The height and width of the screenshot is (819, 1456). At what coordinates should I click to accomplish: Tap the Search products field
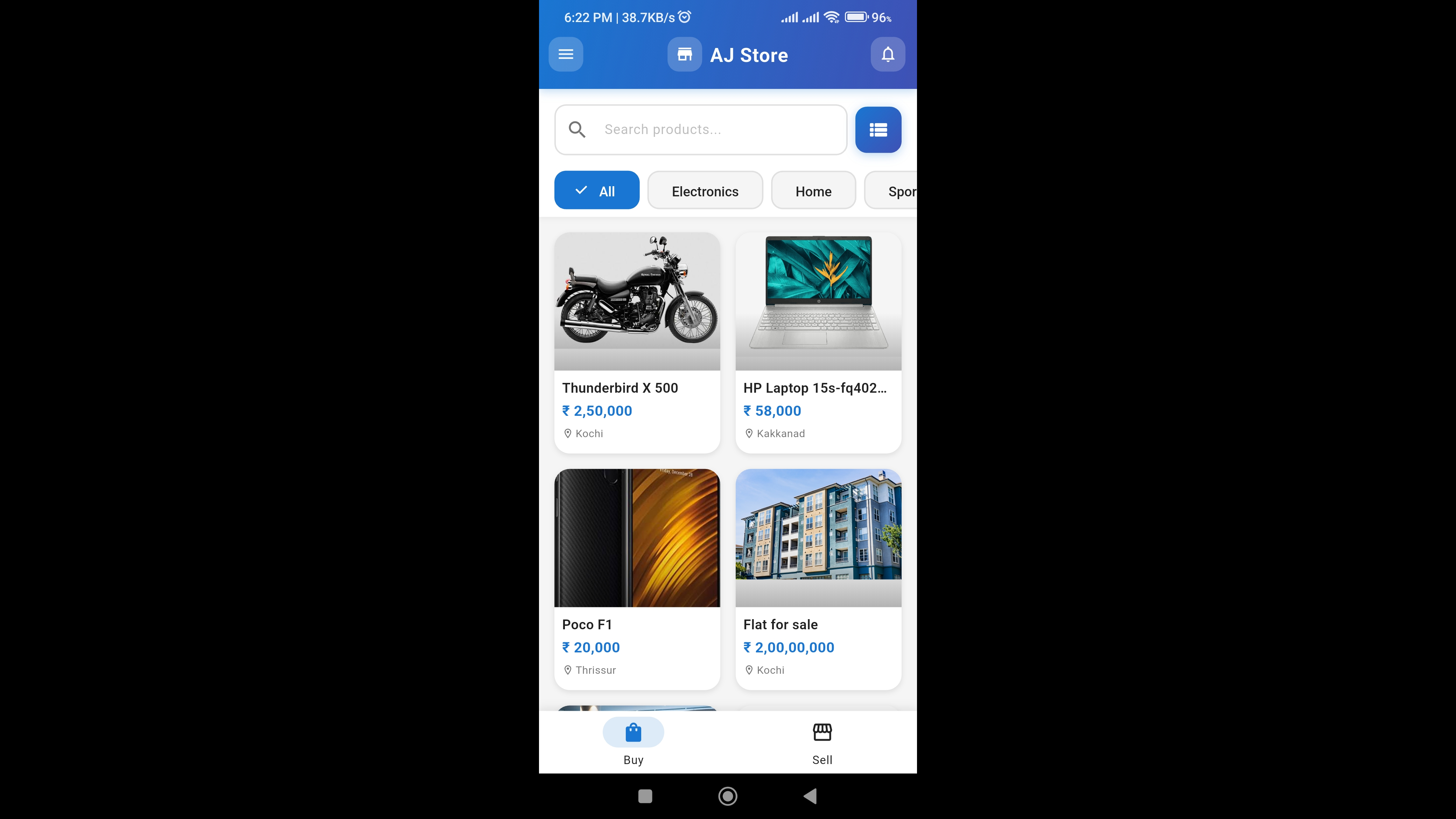(701, 129)
